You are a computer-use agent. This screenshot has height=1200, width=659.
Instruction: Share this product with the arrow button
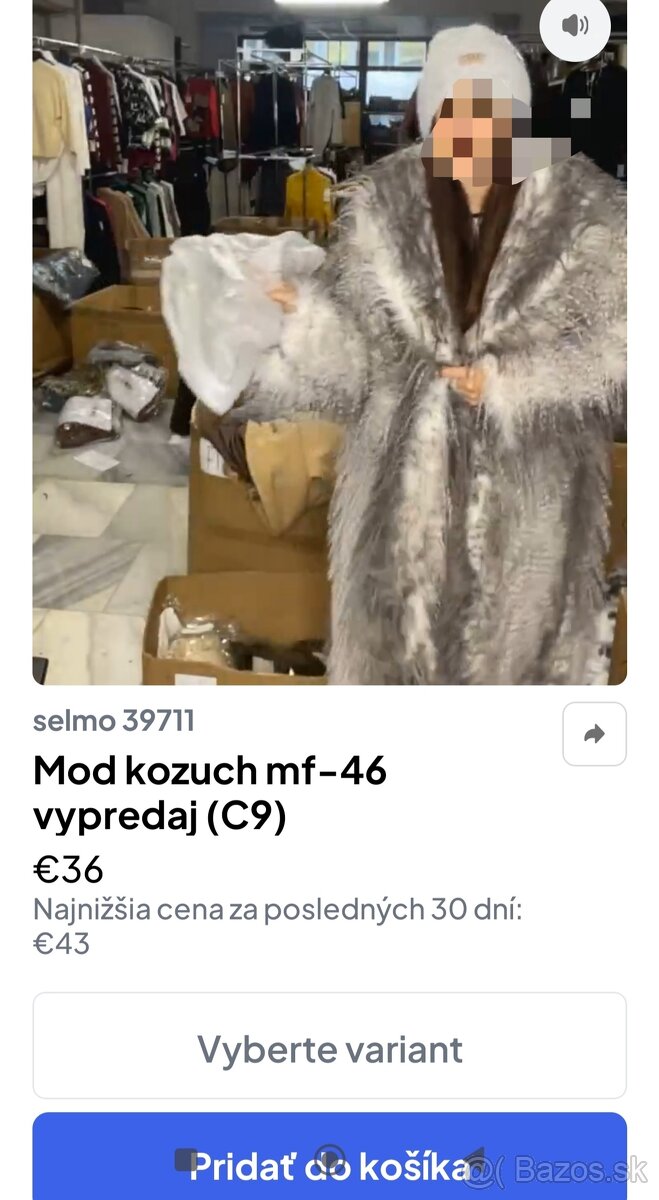(594, 734)
